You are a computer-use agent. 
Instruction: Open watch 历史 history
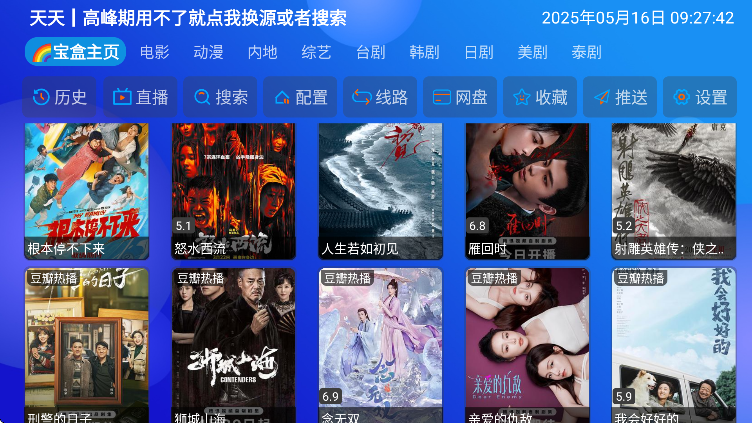[x=60, y=97]
